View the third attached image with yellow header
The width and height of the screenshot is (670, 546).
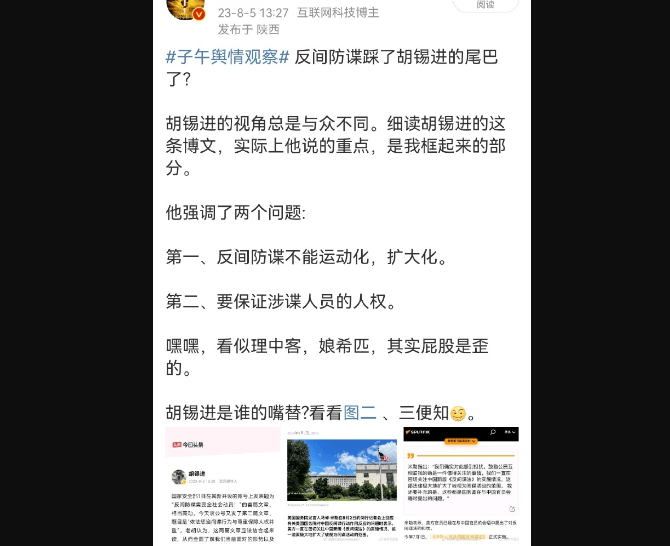(x=461, y=486)
